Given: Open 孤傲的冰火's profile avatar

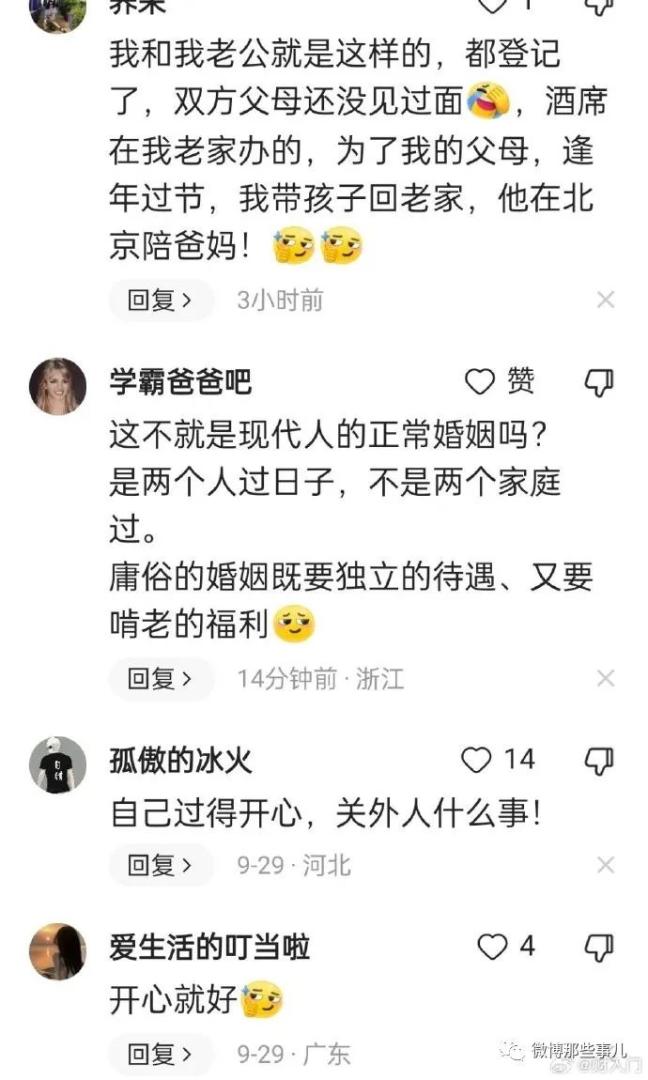Looking at the screenshot, I should pyautogui.click(x=57, y=765).
